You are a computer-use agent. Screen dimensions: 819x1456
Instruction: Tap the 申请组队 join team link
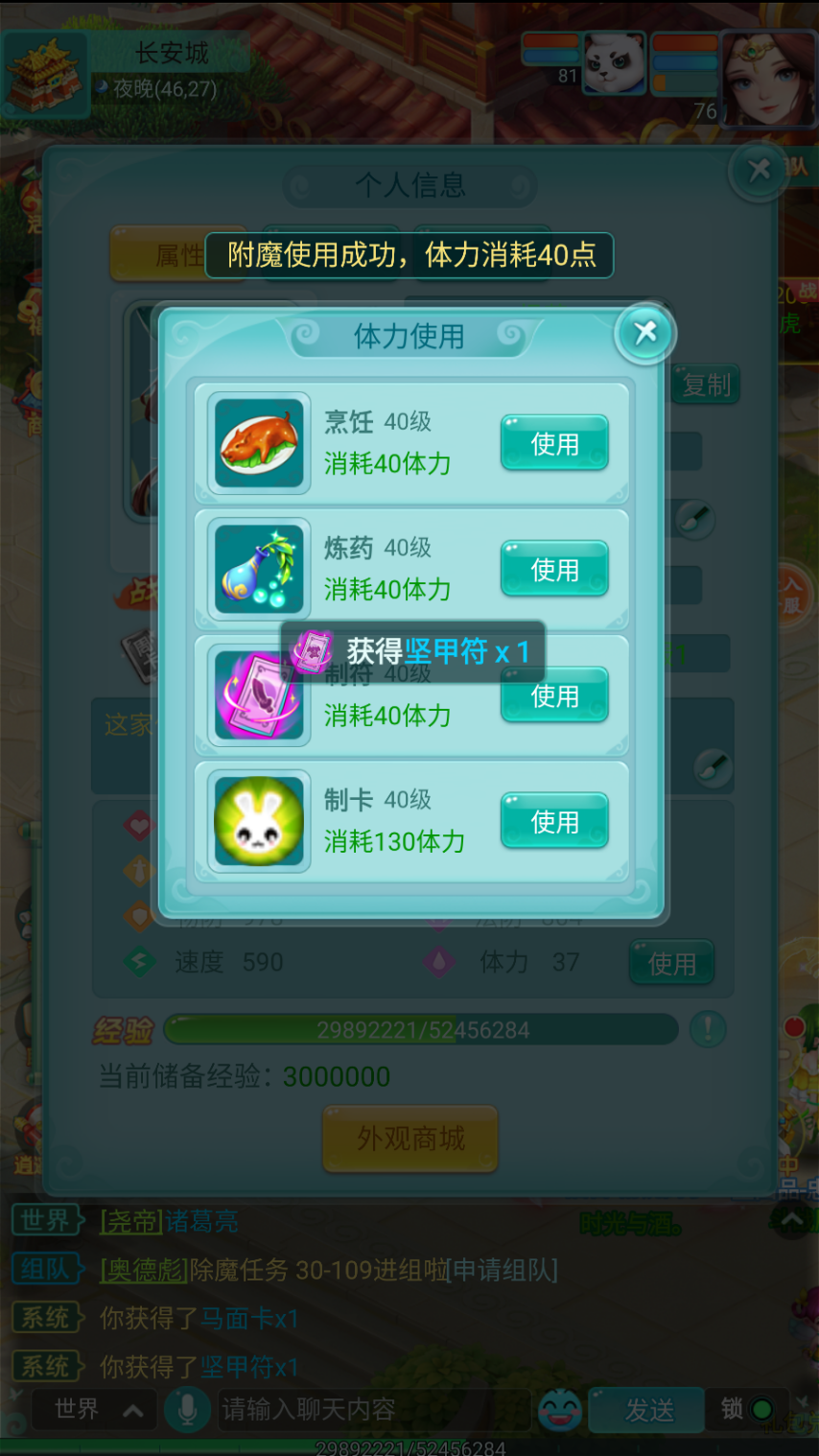(503, 1270)
